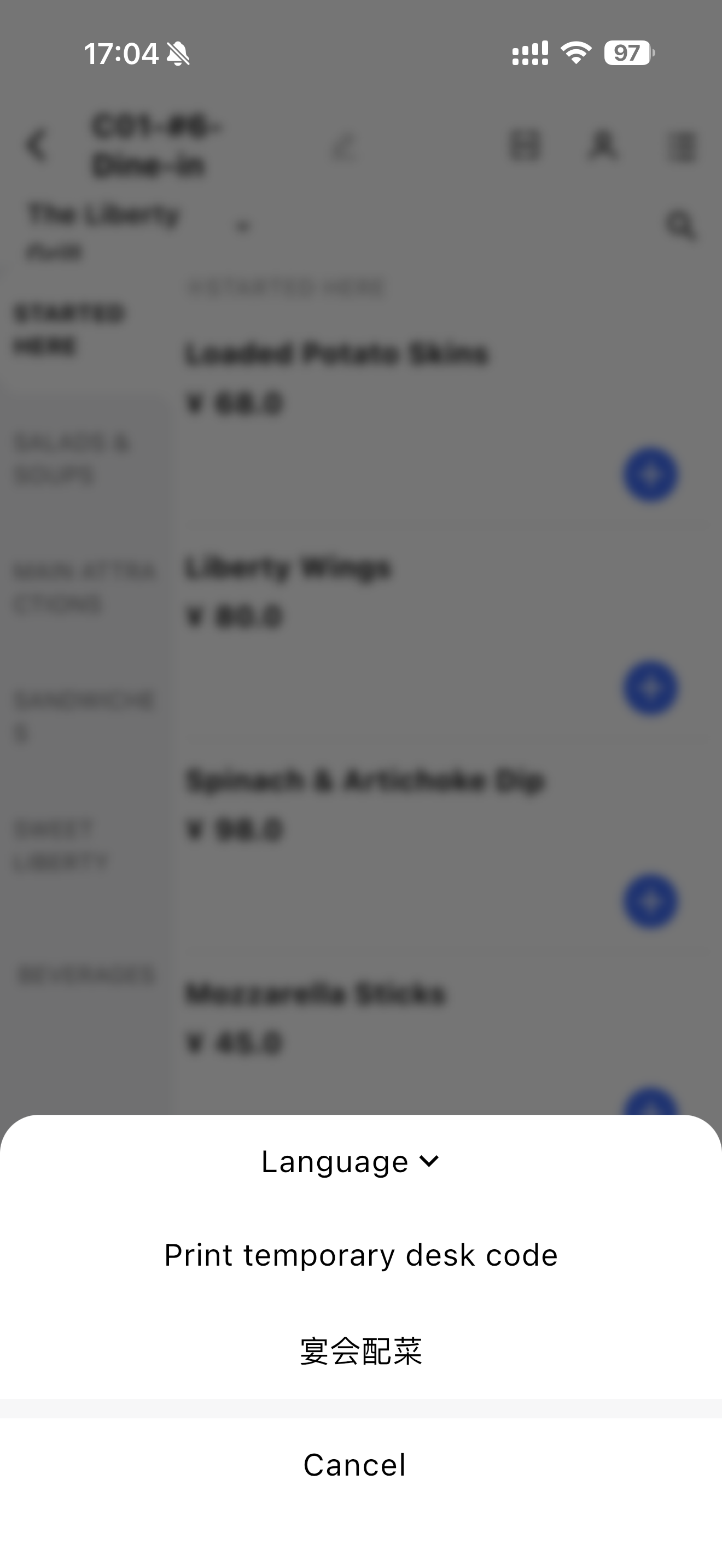This screenshot has width=722, height=1568.
Task: Choose the 宴会配菜 option
Action: (x=361, y=1351)
